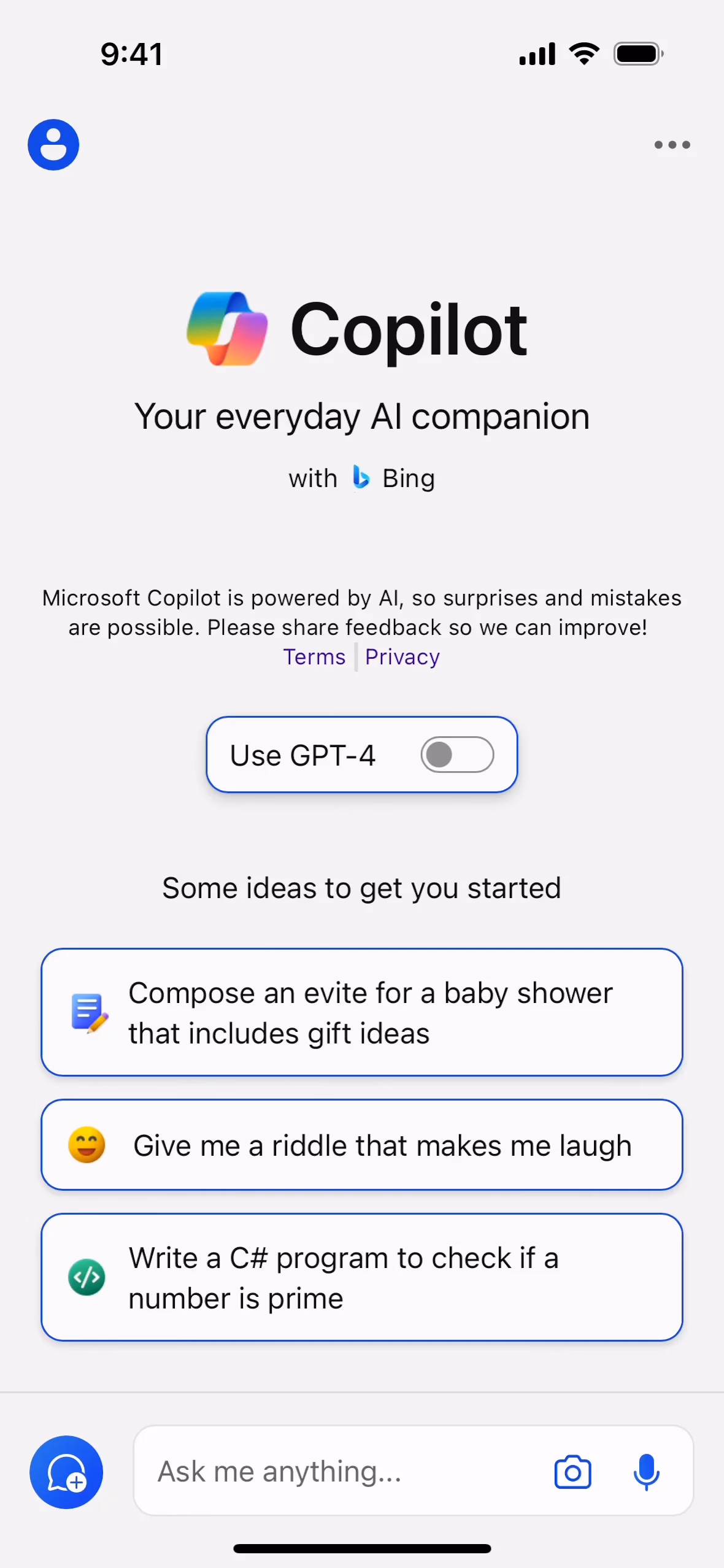Pick the C# prime number program suggestion
The image size is (724, 1568).
(x=362, y=1277)
